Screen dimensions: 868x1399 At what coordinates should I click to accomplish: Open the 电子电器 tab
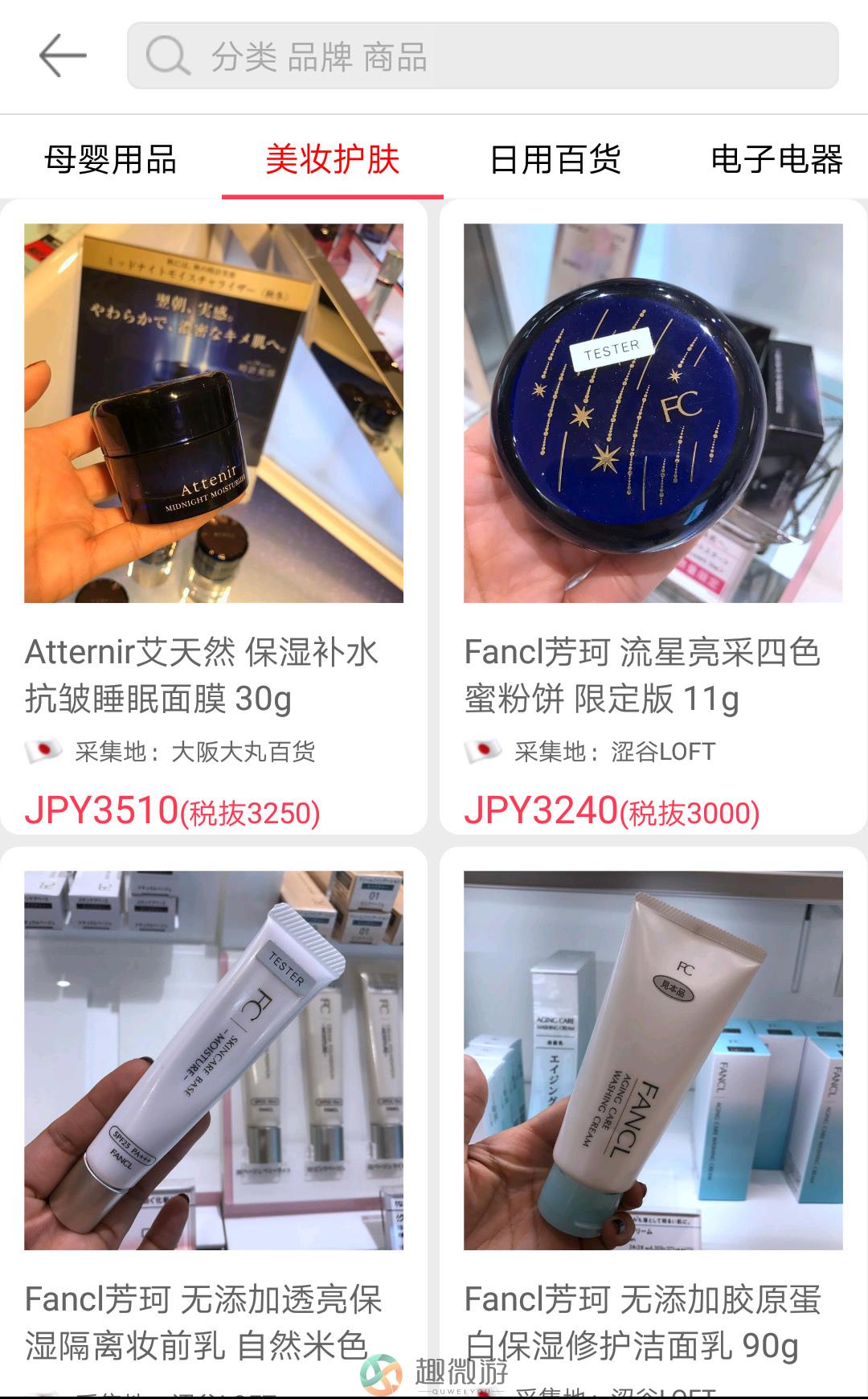tap(776, 159)
